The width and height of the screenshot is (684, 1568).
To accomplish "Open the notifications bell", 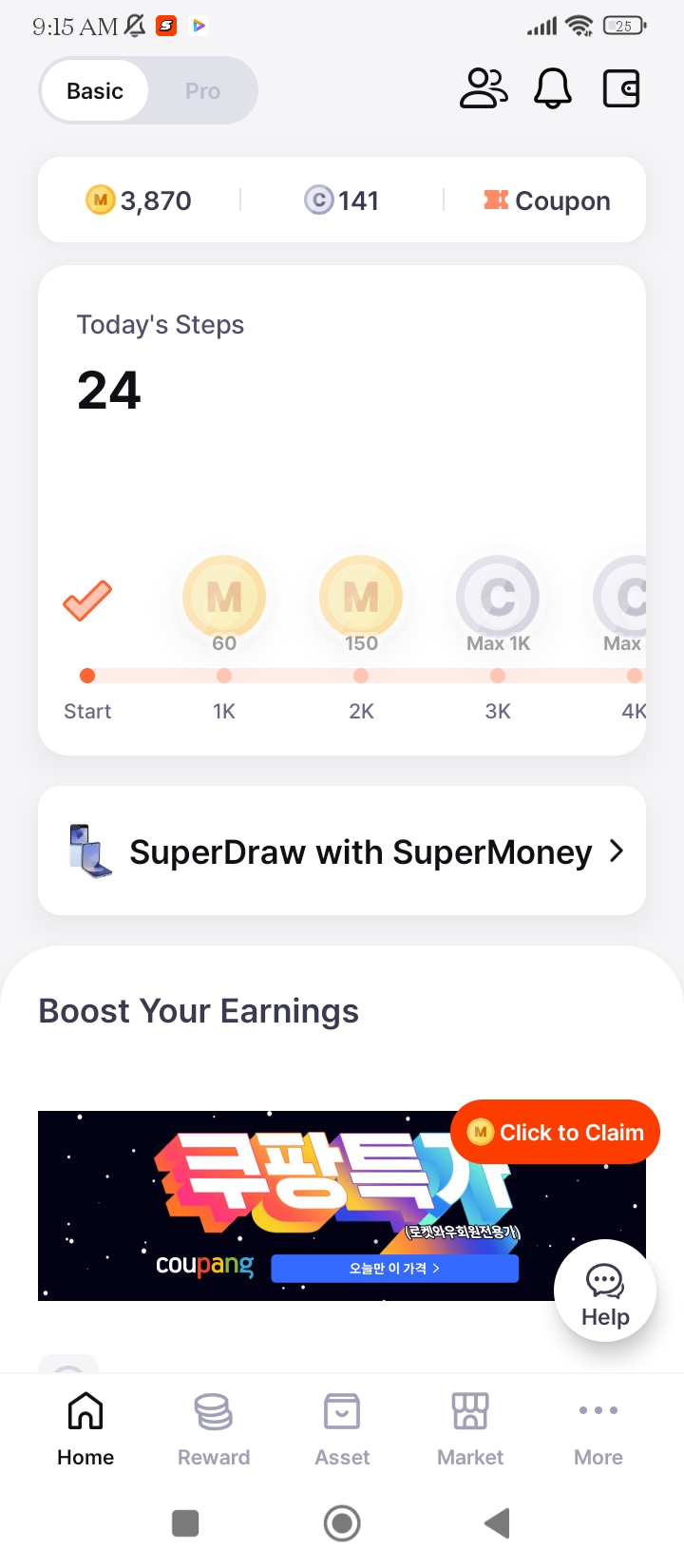I will [552, 89].
